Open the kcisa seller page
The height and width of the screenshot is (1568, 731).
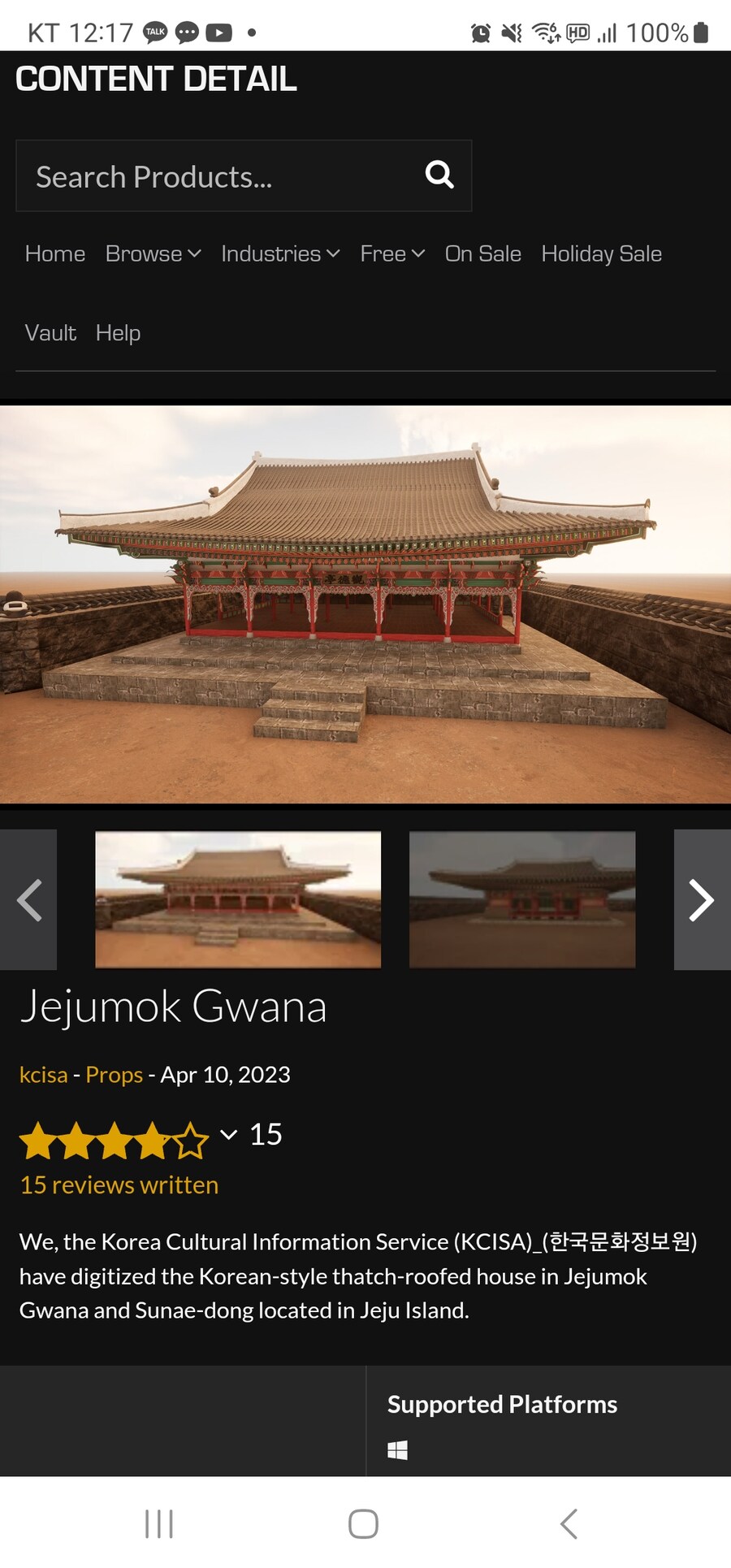pyautogui.click(x=44, y=1075)
